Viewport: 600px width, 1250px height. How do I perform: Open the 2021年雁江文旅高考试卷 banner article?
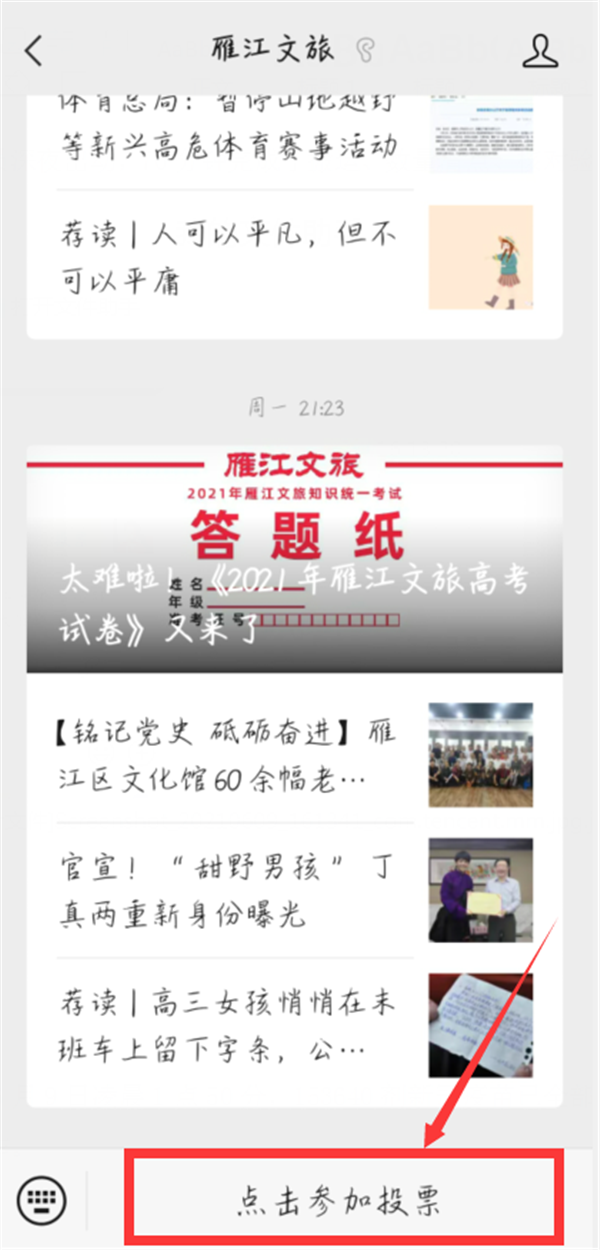[x=294, y=560]
